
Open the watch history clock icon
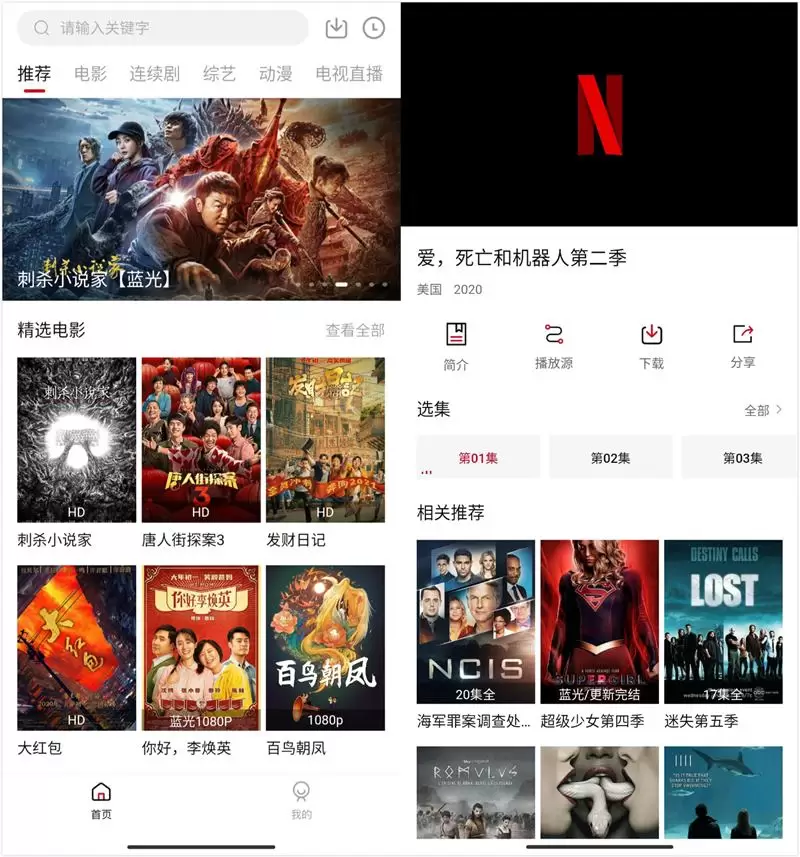click(373, 28)
